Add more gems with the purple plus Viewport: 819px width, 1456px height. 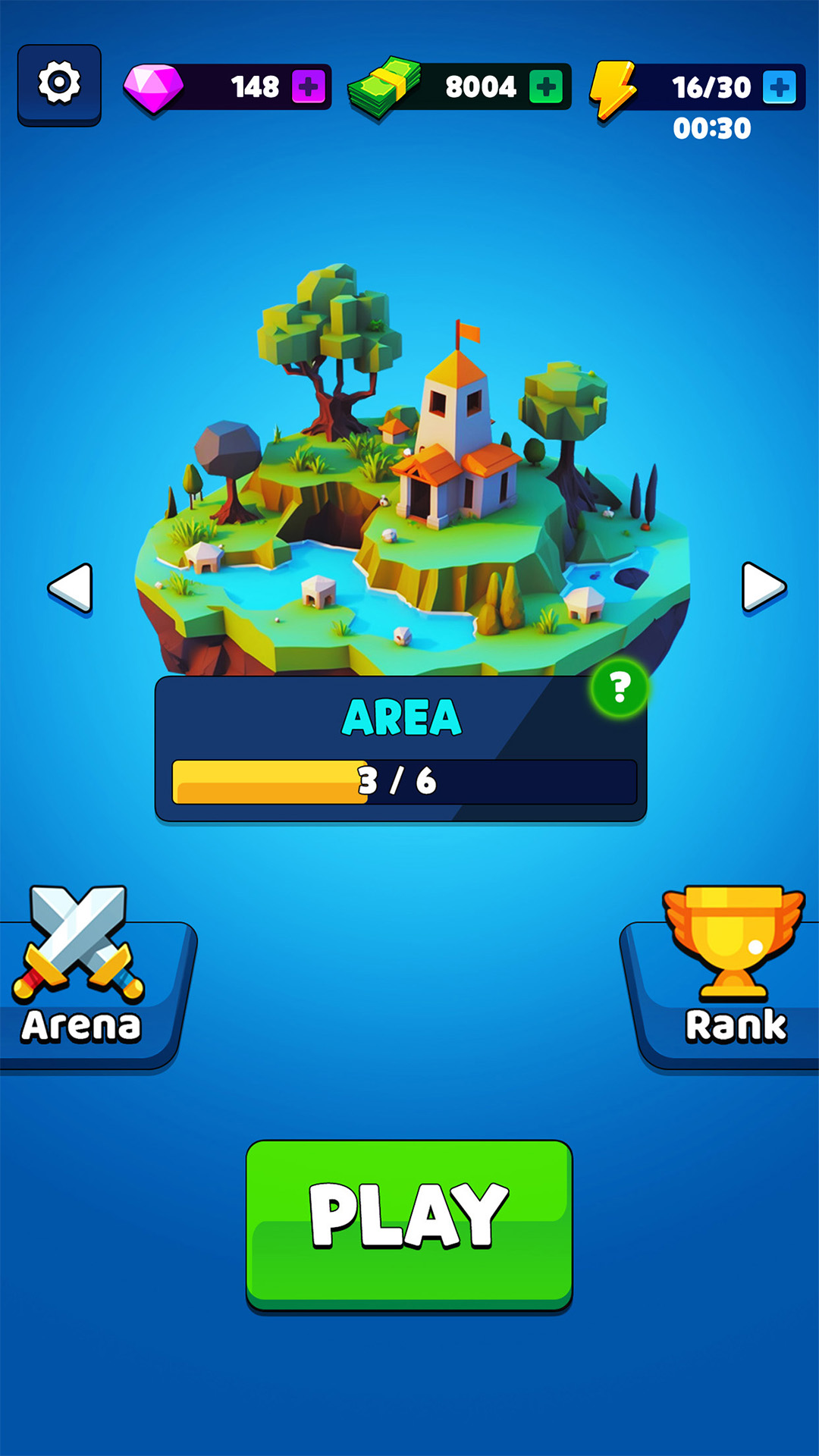pyautogui.click(x=309, y=87)
